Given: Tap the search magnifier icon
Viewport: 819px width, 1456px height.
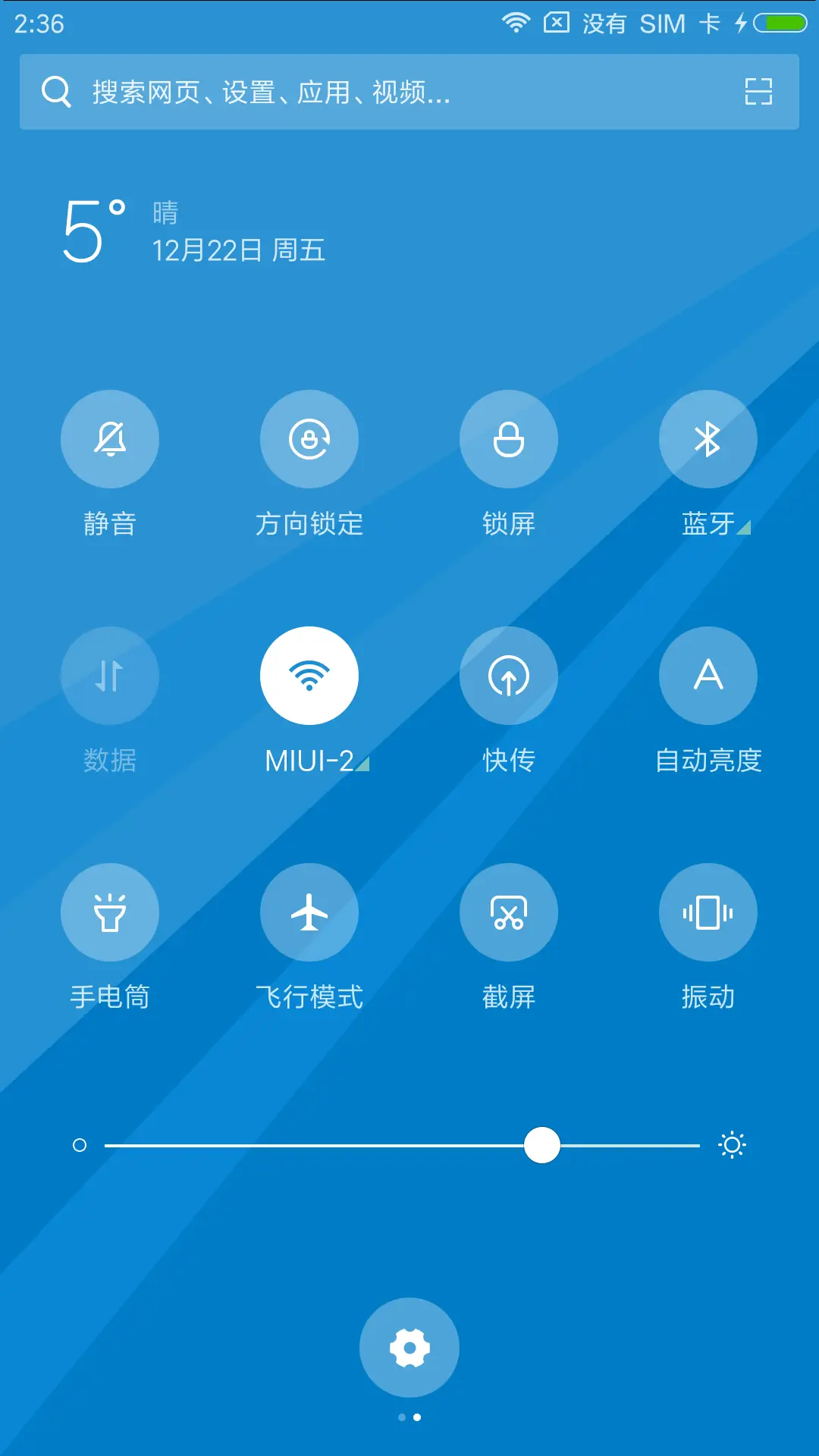Looking at the screenshot, I should pyautogui.click(x=56, y=92).
